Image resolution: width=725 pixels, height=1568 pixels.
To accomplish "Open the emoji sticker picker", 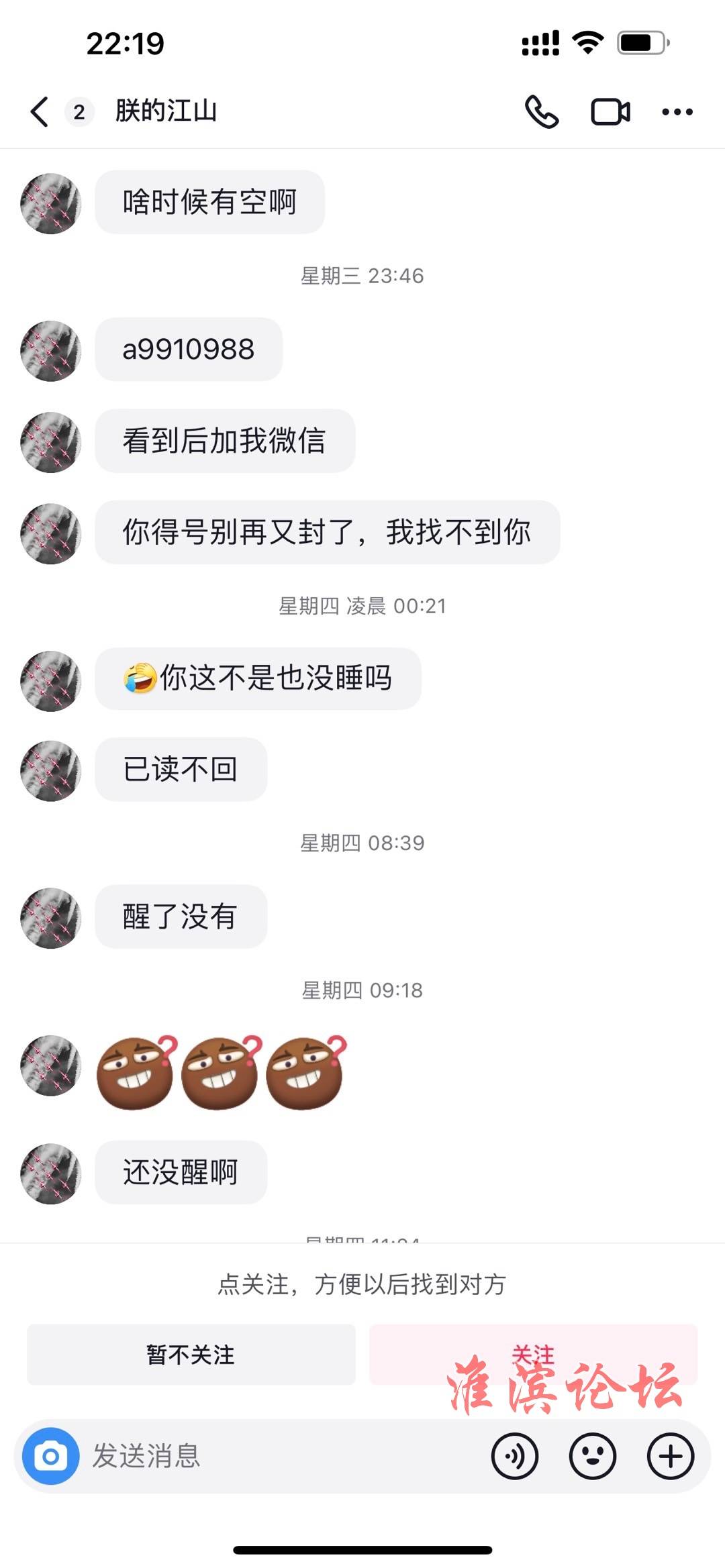I will point(592,1456).
